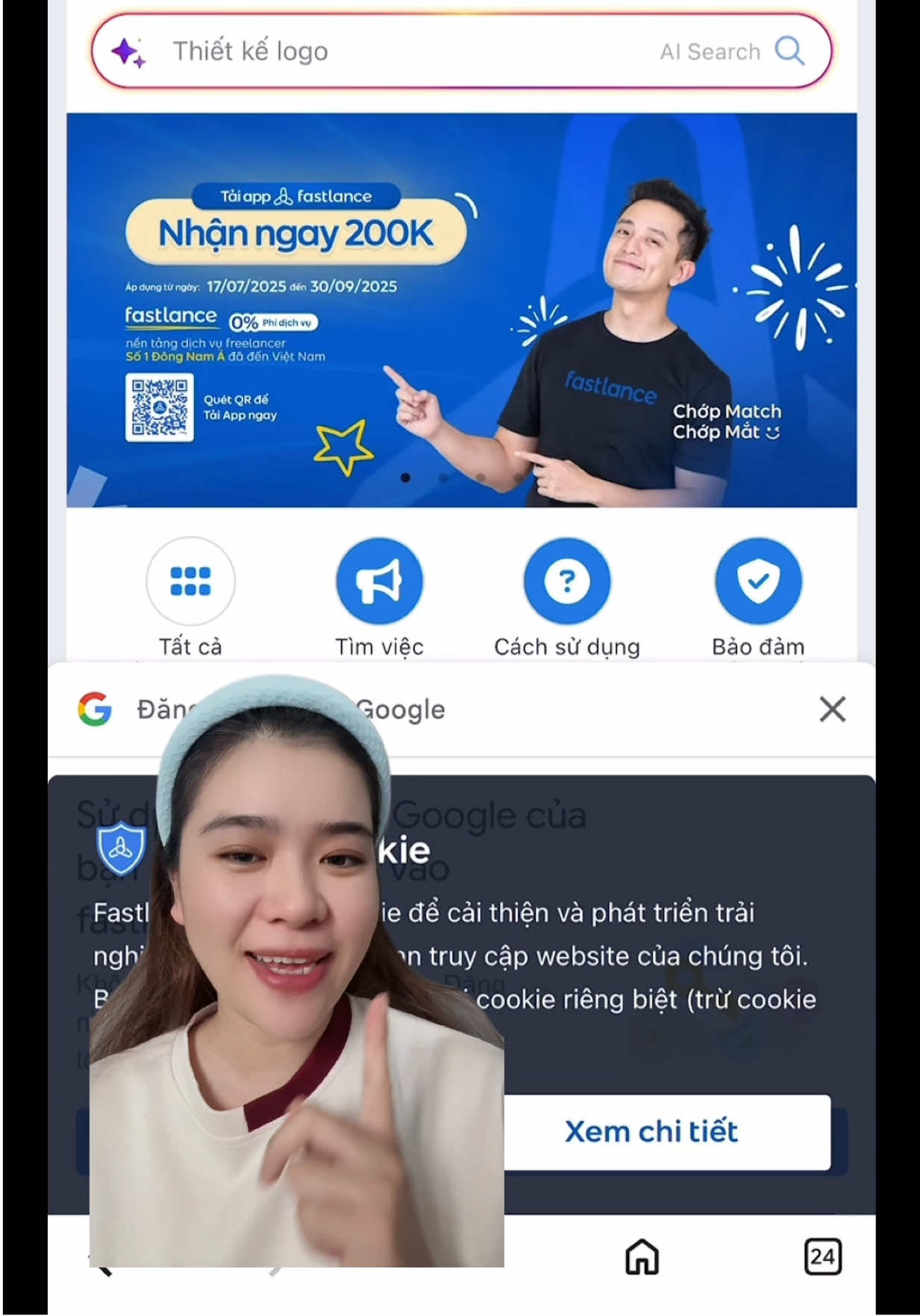Screen dimensions: 920x1316
Task: Tap the "Xem chi tiết" cookie button
Action: pyautogui.click(x=653, y=1131)
